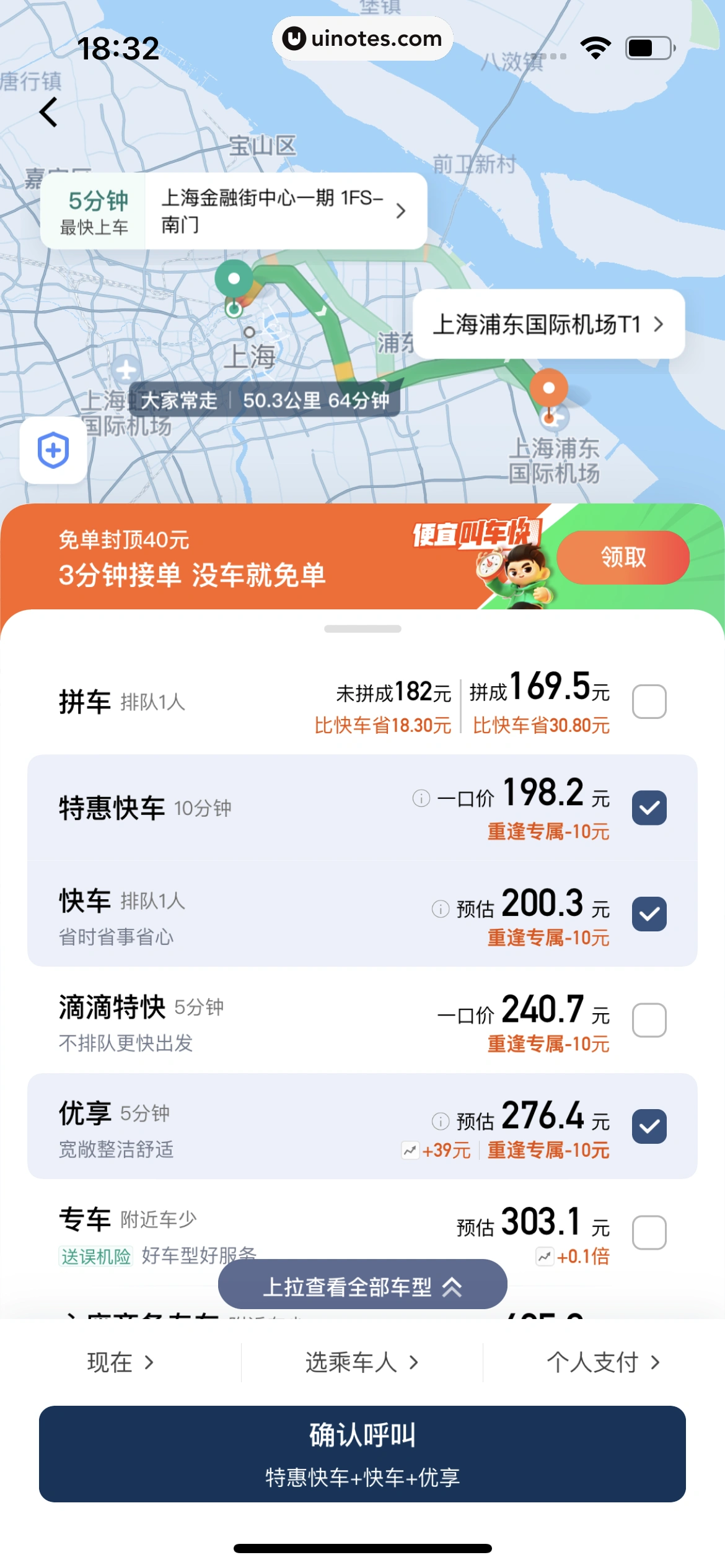Go back using the back arrow
725x1568 pixels.
pyautogui.click(x=48, y=112)
